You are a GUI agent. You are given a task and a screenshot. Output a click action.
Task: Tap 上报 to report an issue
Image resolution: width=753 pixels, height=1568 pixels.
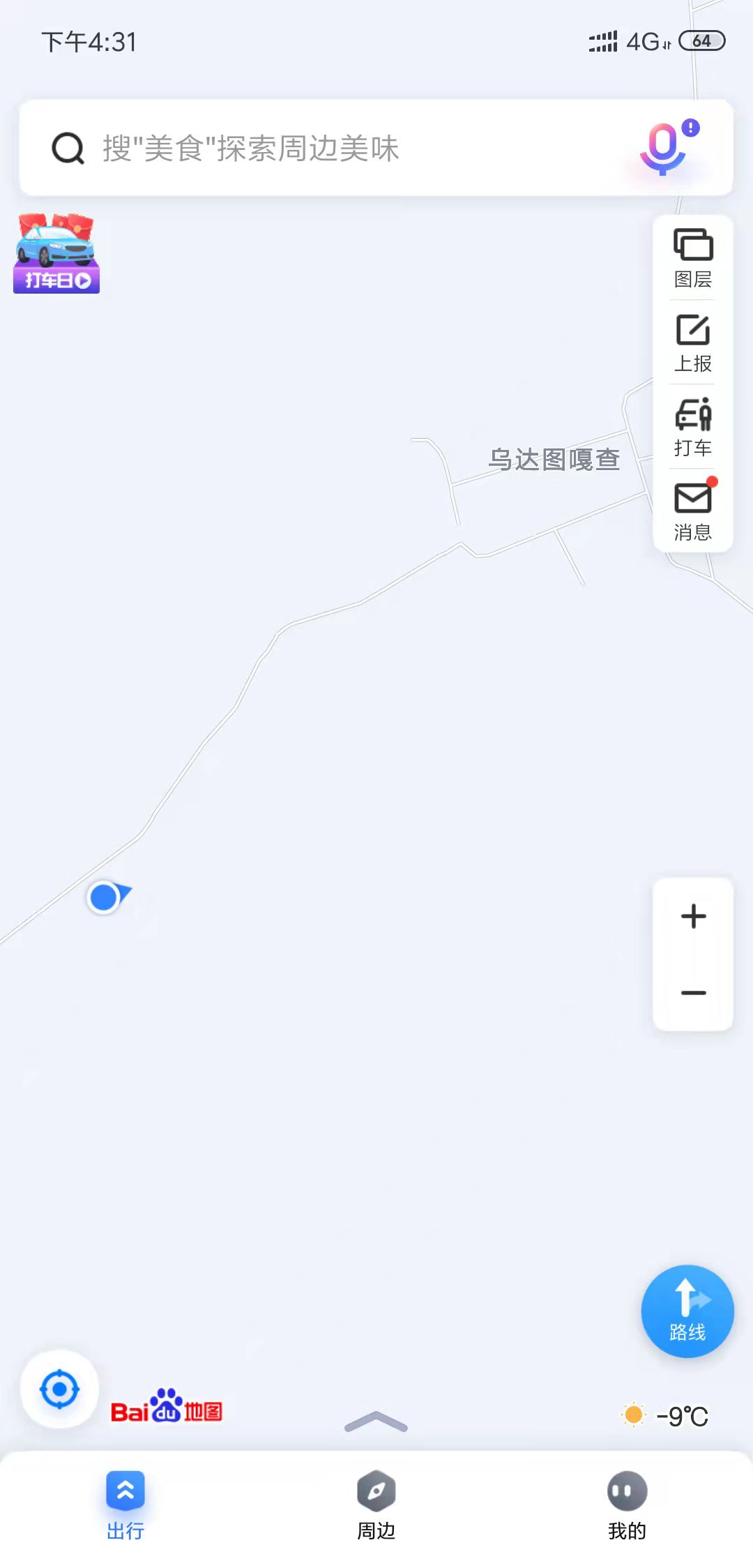[692, 343]
